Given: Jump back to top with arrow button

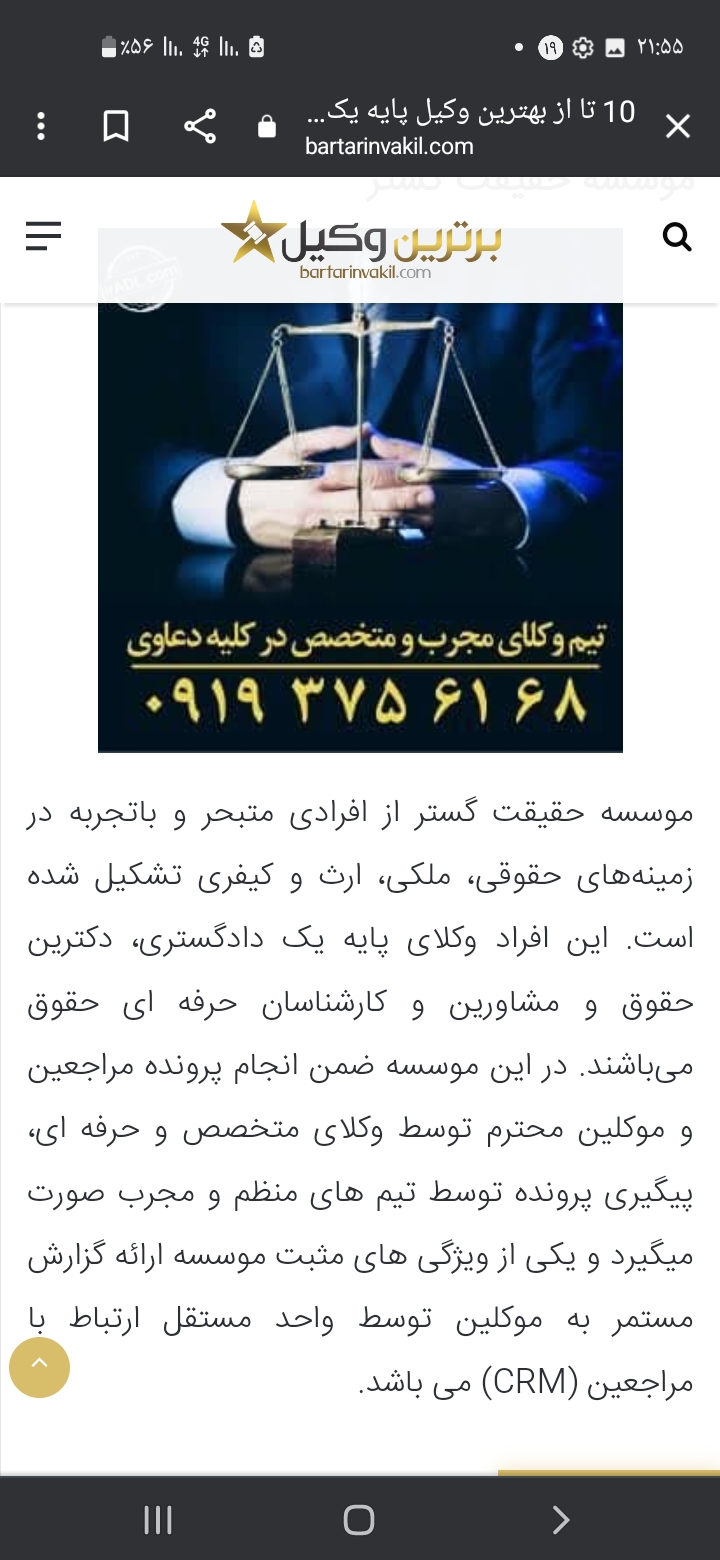Looking at the screenshot, I should 40,1367.
